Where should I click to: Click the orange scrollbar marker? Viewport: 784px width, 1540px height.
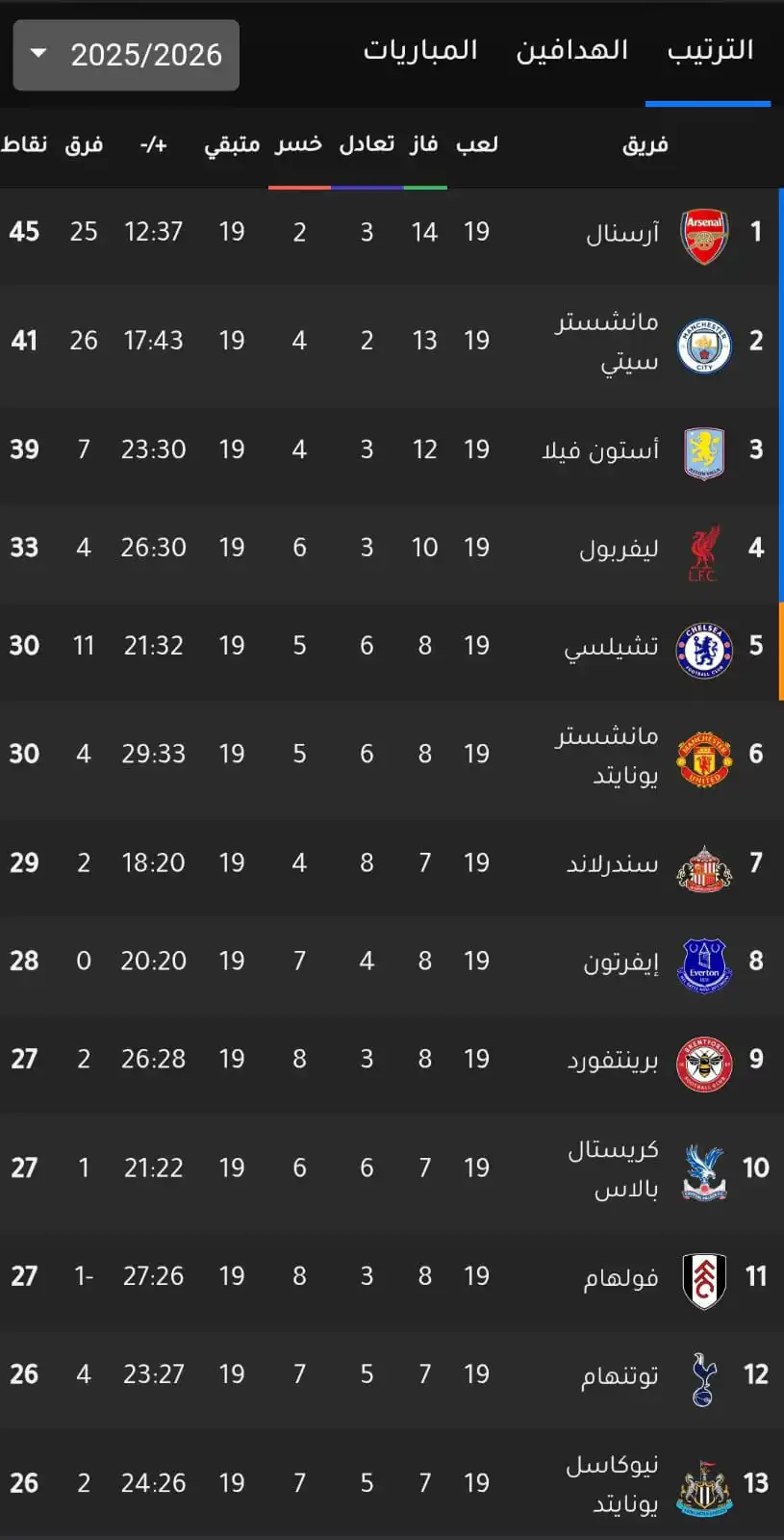click(781, 650)
